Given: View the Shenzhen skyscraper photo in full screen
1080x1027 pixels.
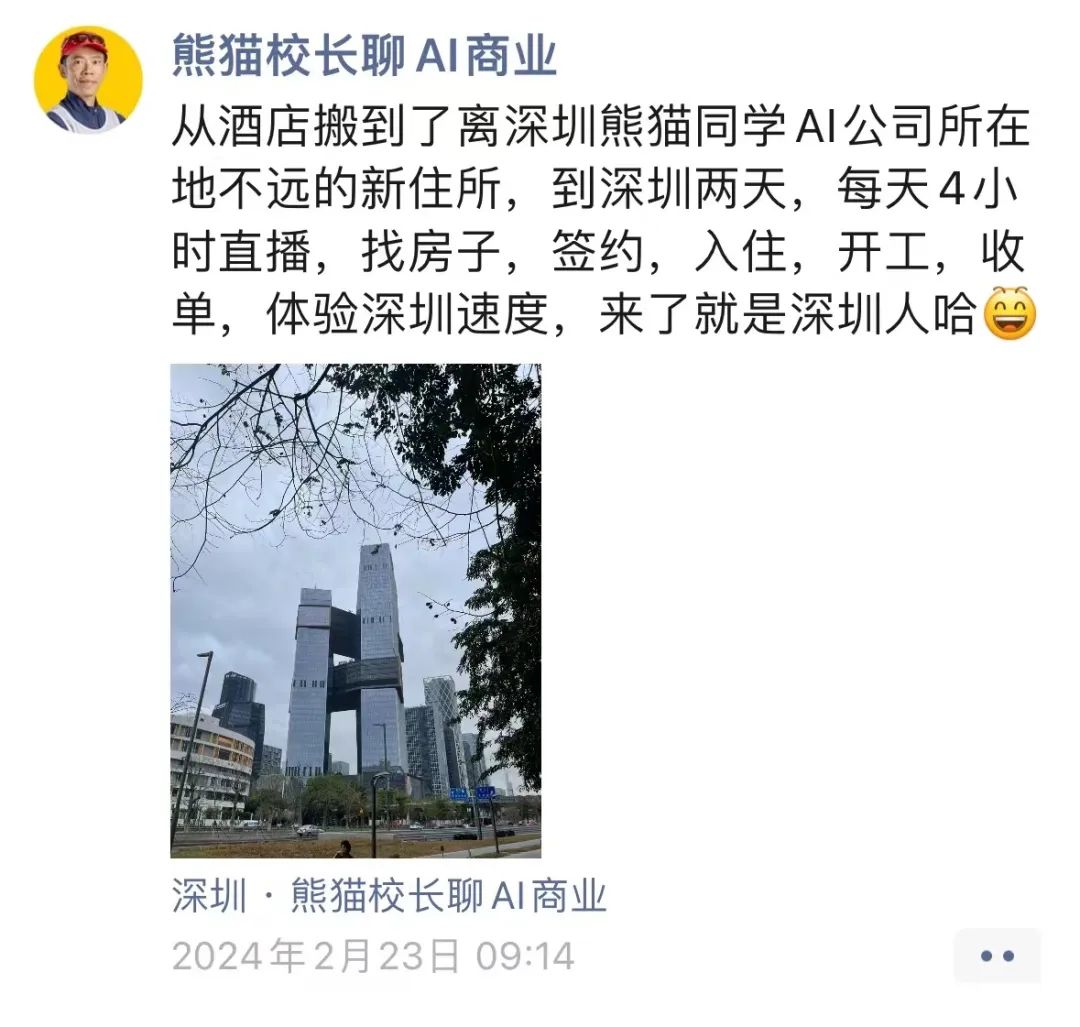Looking at the screenshot, I should coord(355,610).
